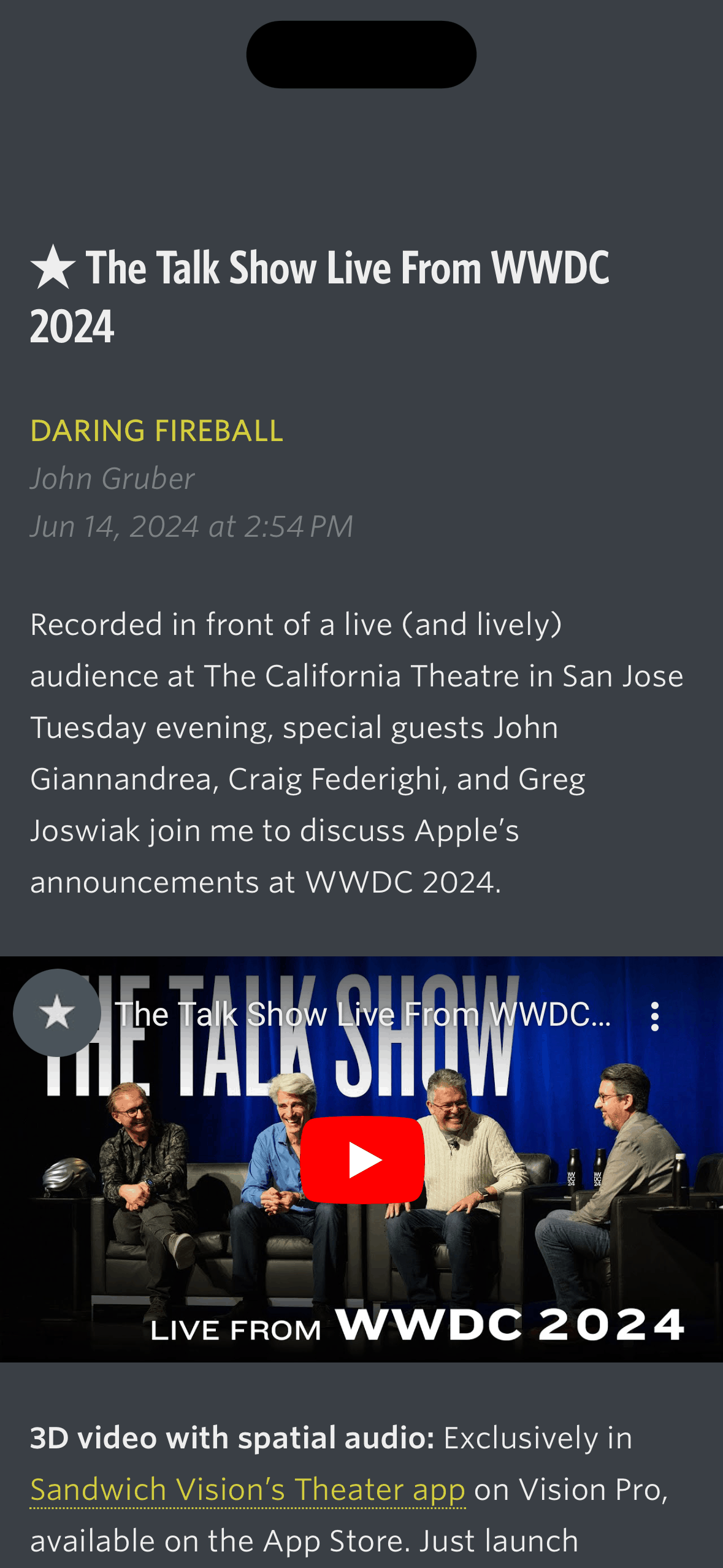Open the Daring Fireball feed name

(x=156, y=431)
